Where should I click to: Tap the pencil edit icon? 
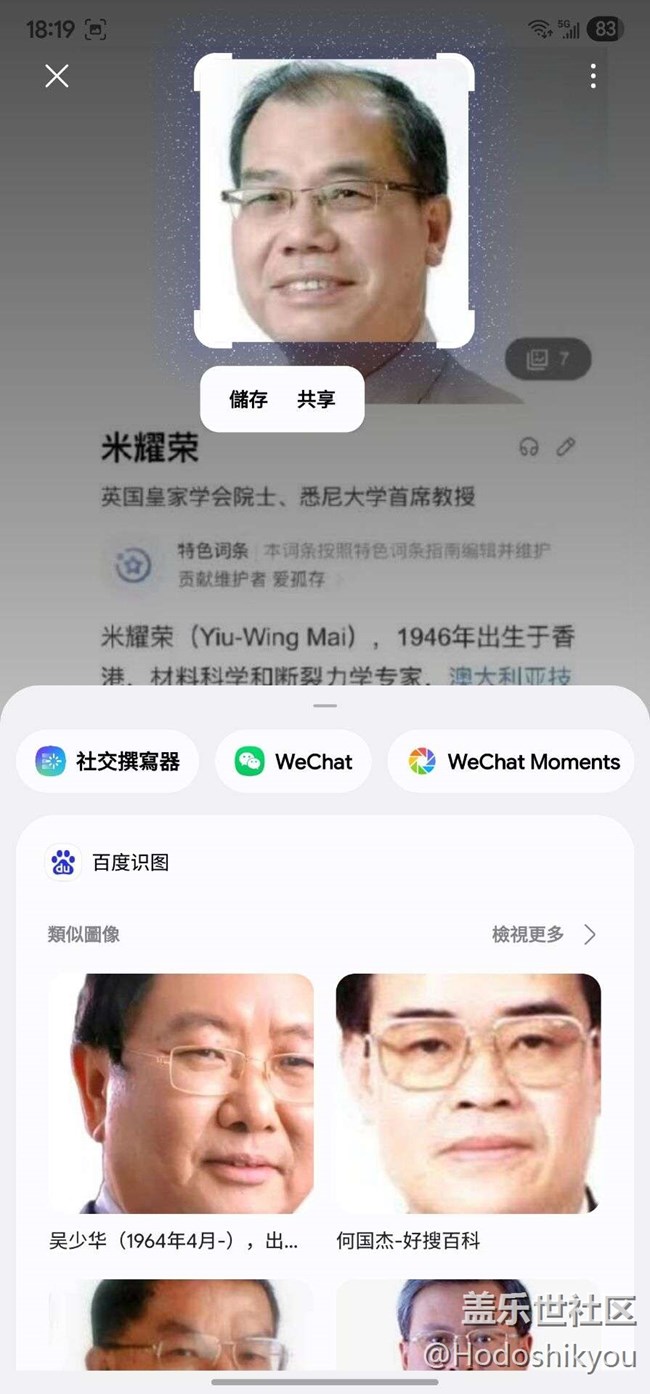point(566,447)
